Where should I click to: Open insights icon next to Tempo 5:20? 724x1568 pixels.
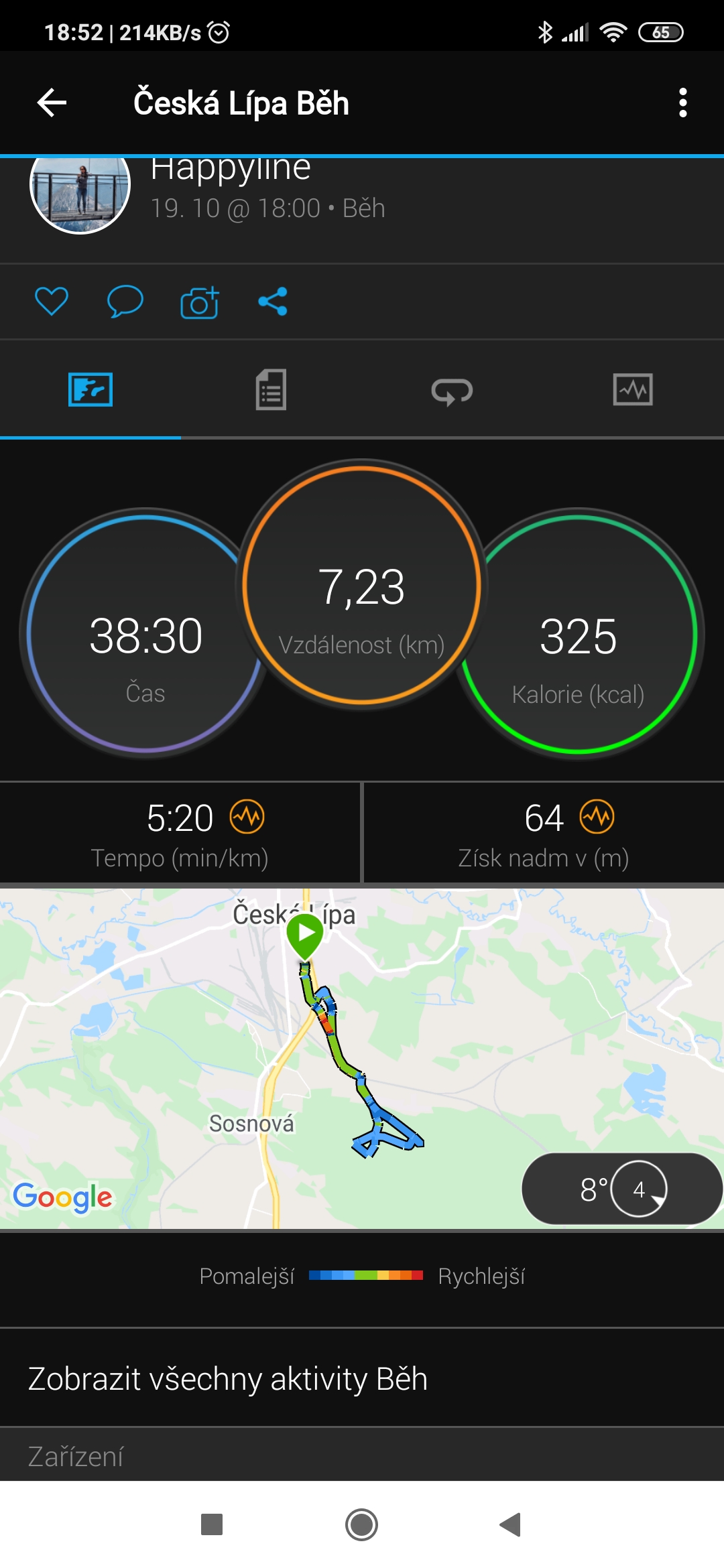coord(247,818)
